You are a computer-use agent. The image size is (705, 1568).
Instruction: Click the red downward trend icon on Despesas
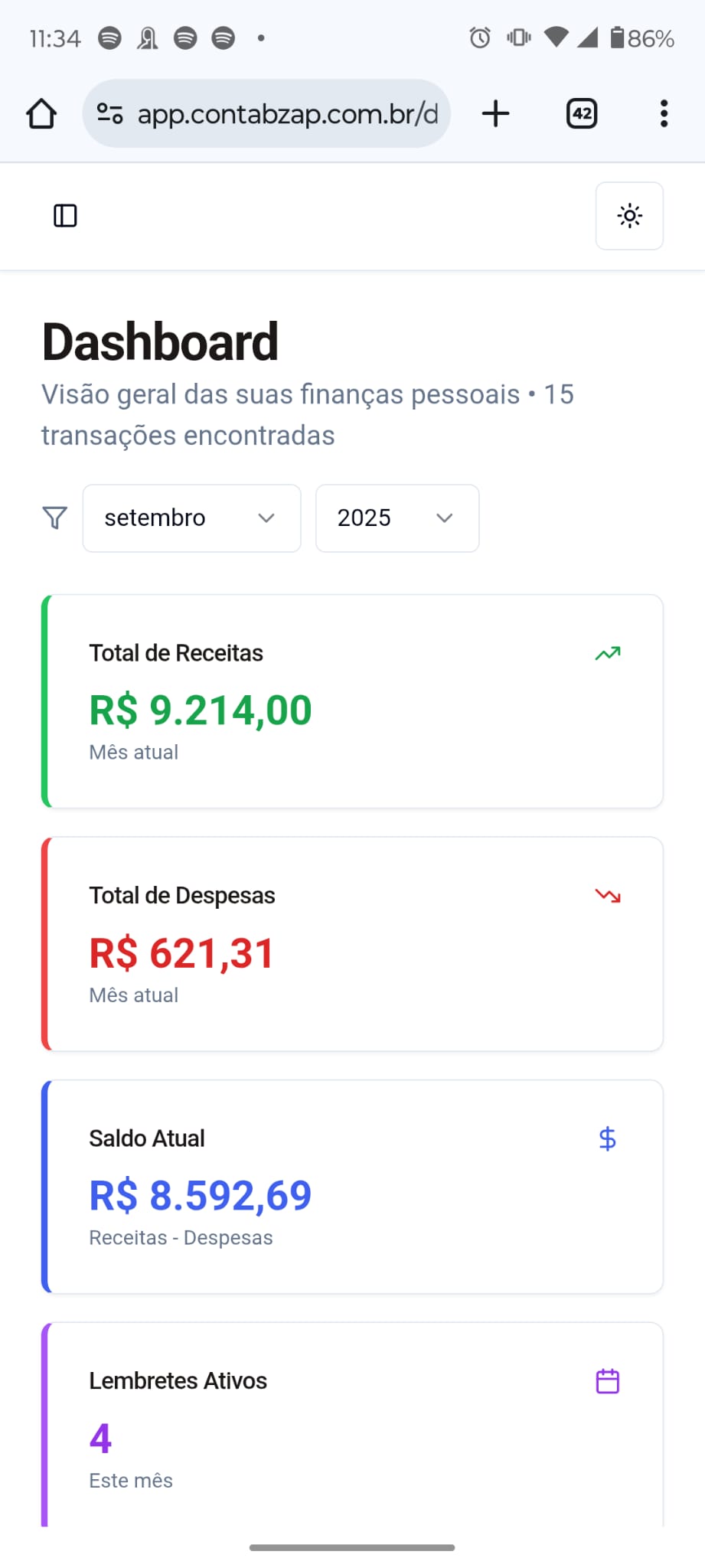pyautogui.click(x=607, y=895)
